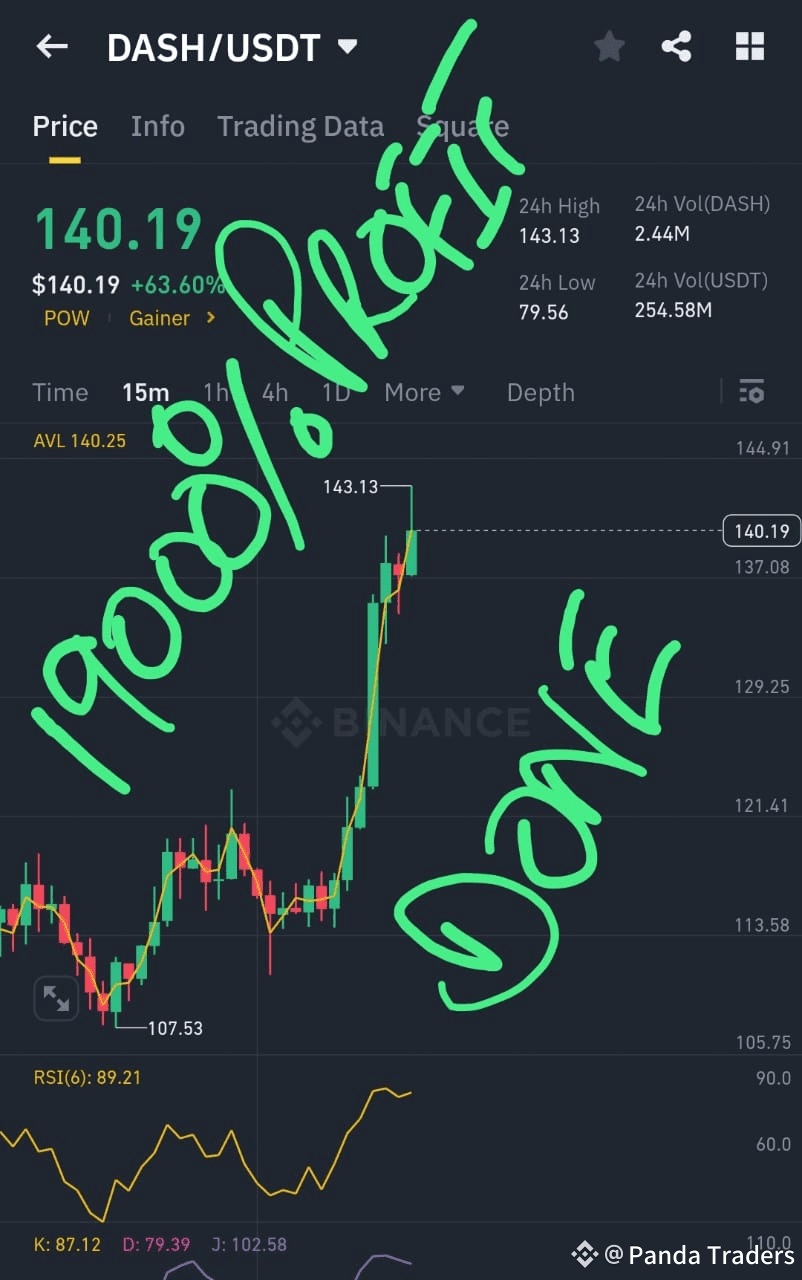Select the 15m chart interval

[x=146, y=392]
